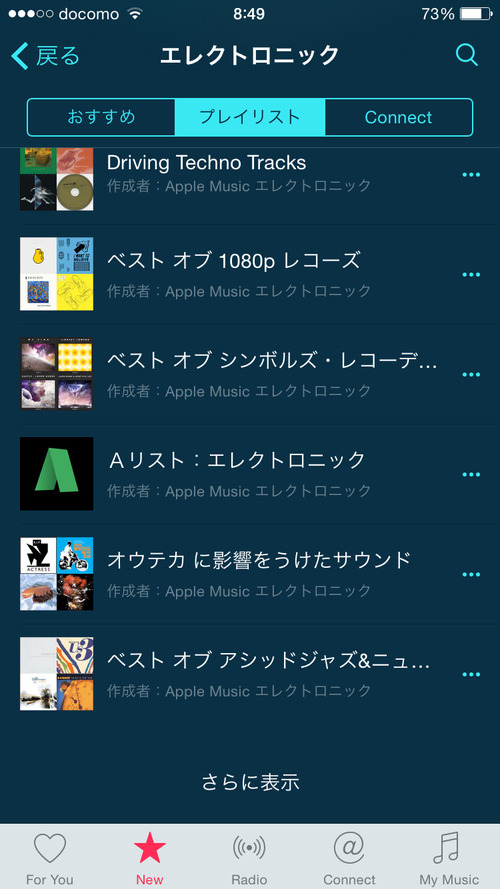
Task: Open more options for ベスト オブ 1080p レコーズ
Action: 471,274
